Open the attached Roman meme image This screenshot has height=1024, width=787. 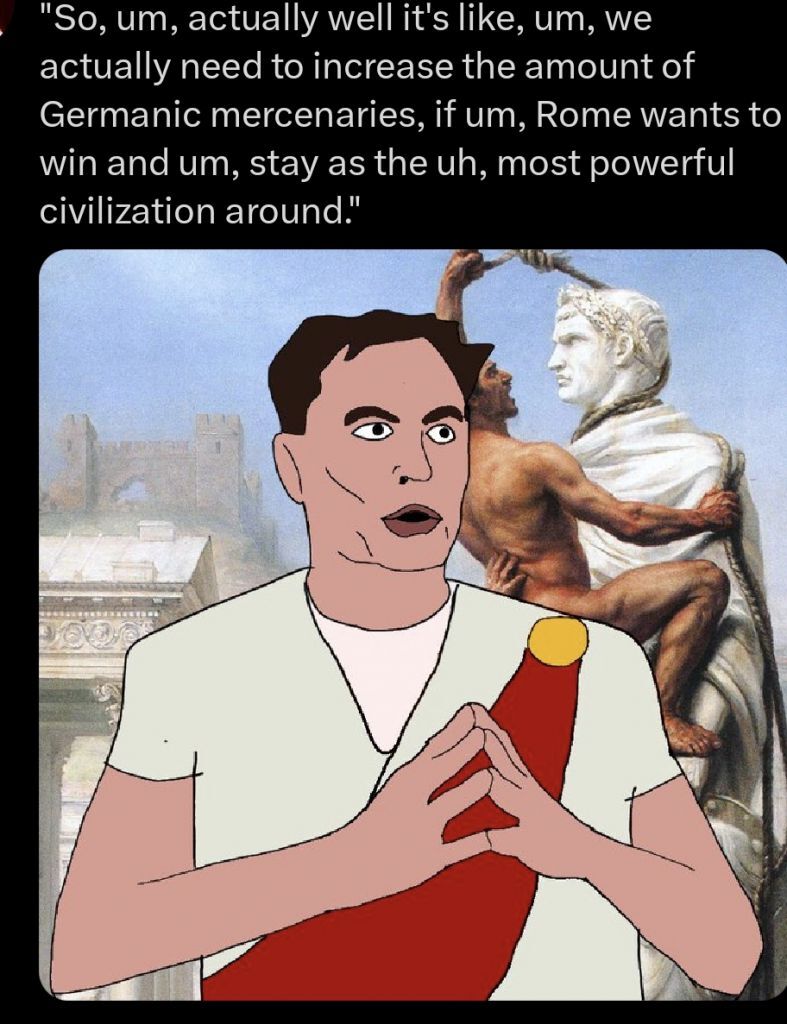(412, 625)
